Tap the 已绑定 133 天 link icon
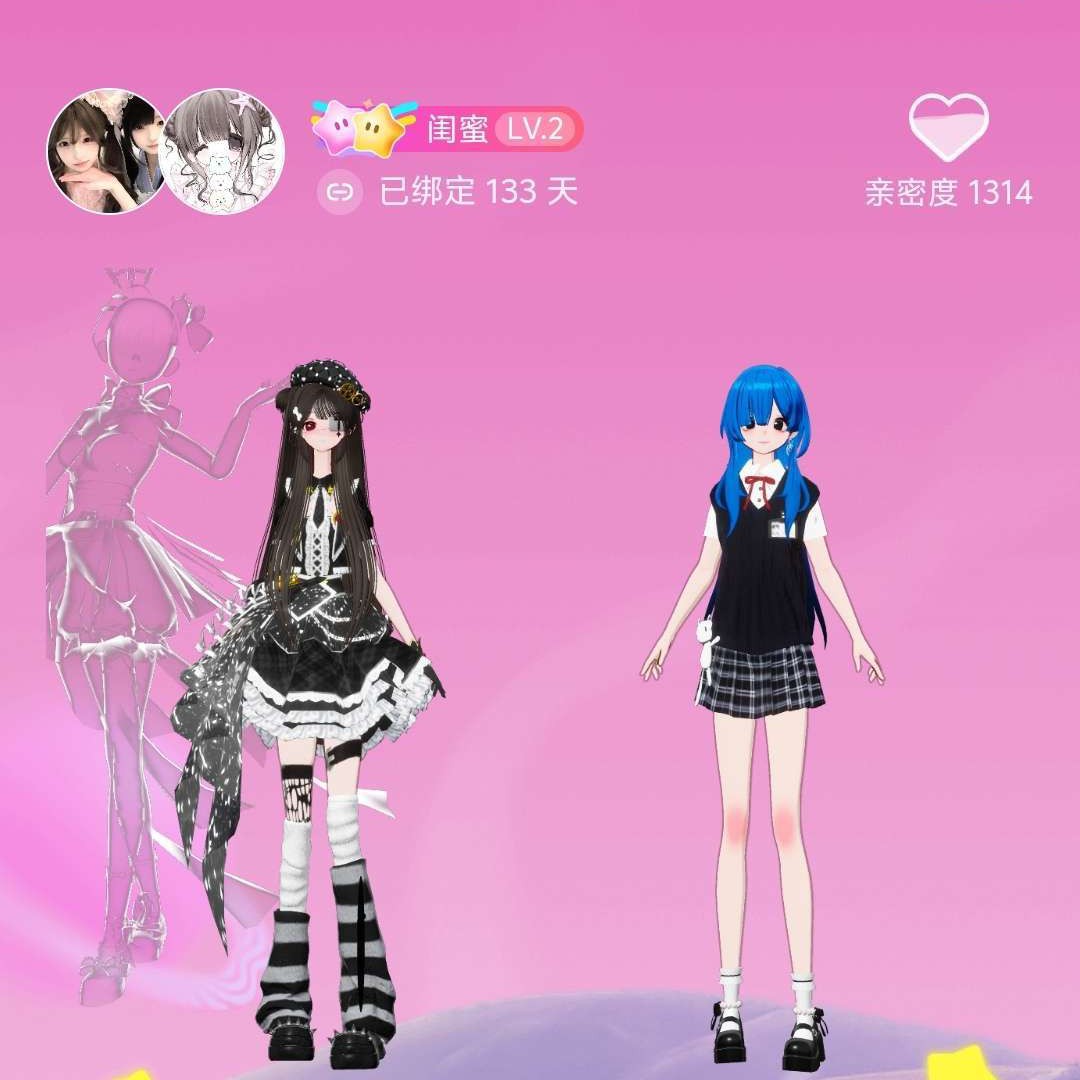The width and height of the screenshot is (1080, 1080). (x=340, y=193)
